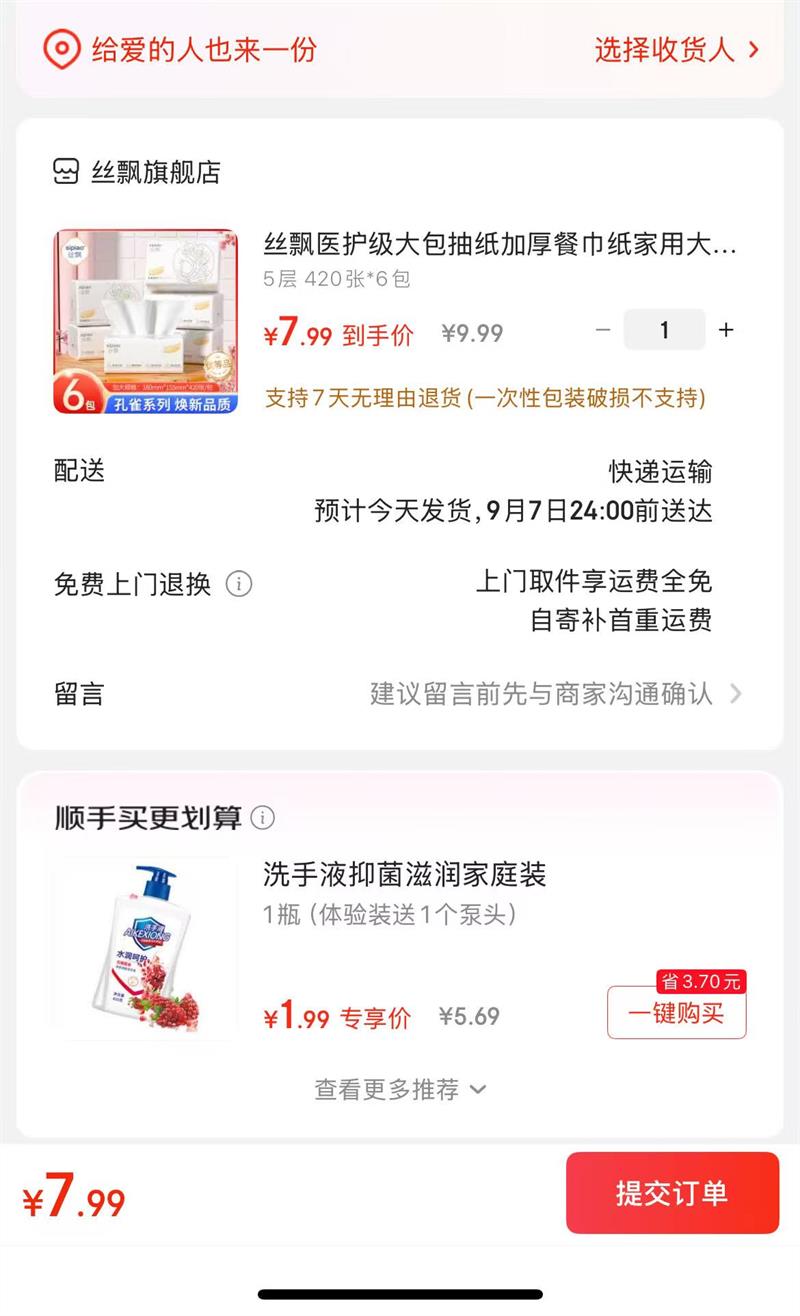Expand 查看更多推荐
This screenshot has height=1316, width=800.
click(400, 1089)
